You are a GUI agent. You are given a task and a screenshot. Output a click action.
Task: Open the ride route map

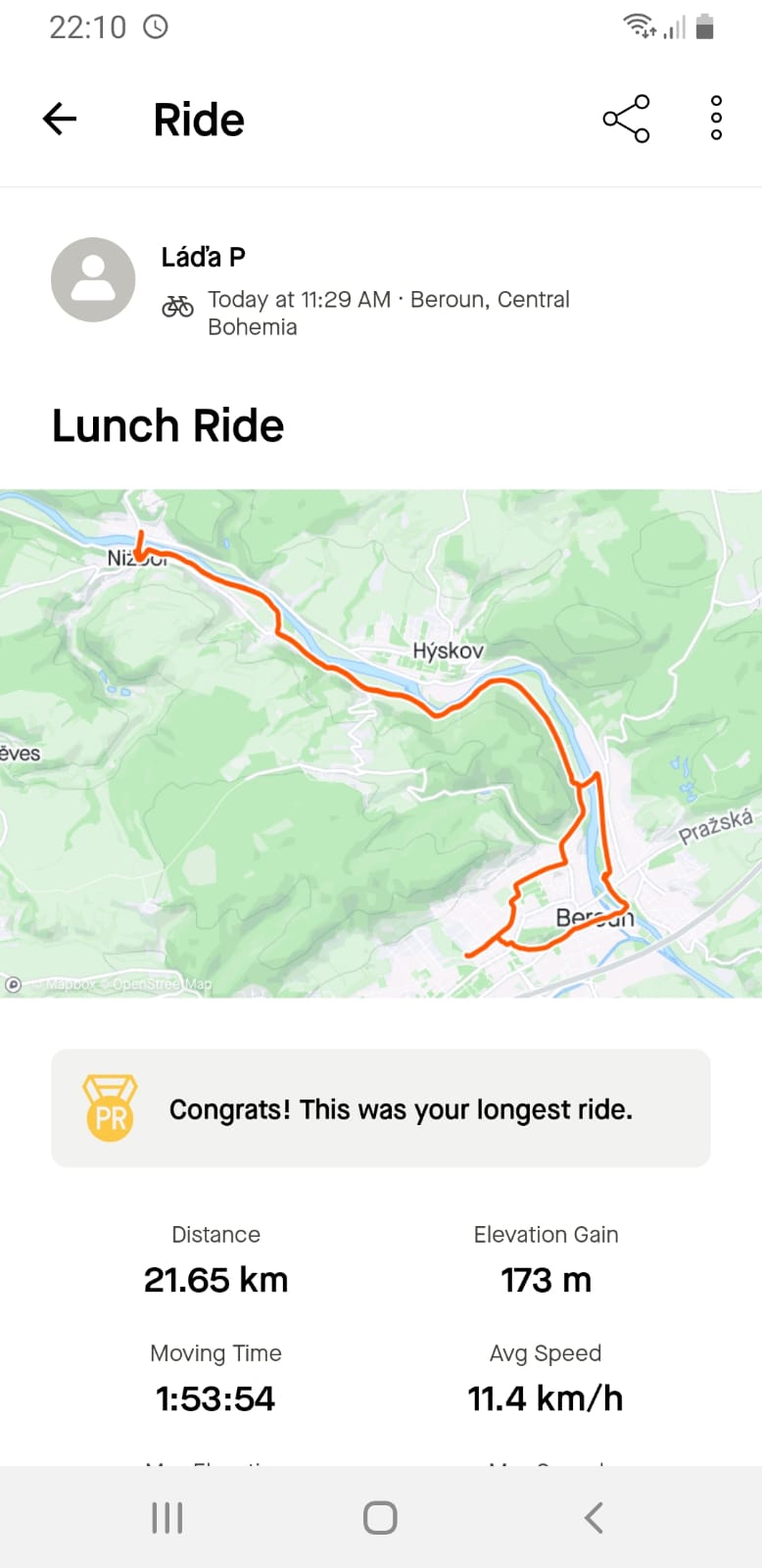tap(381, 743)
